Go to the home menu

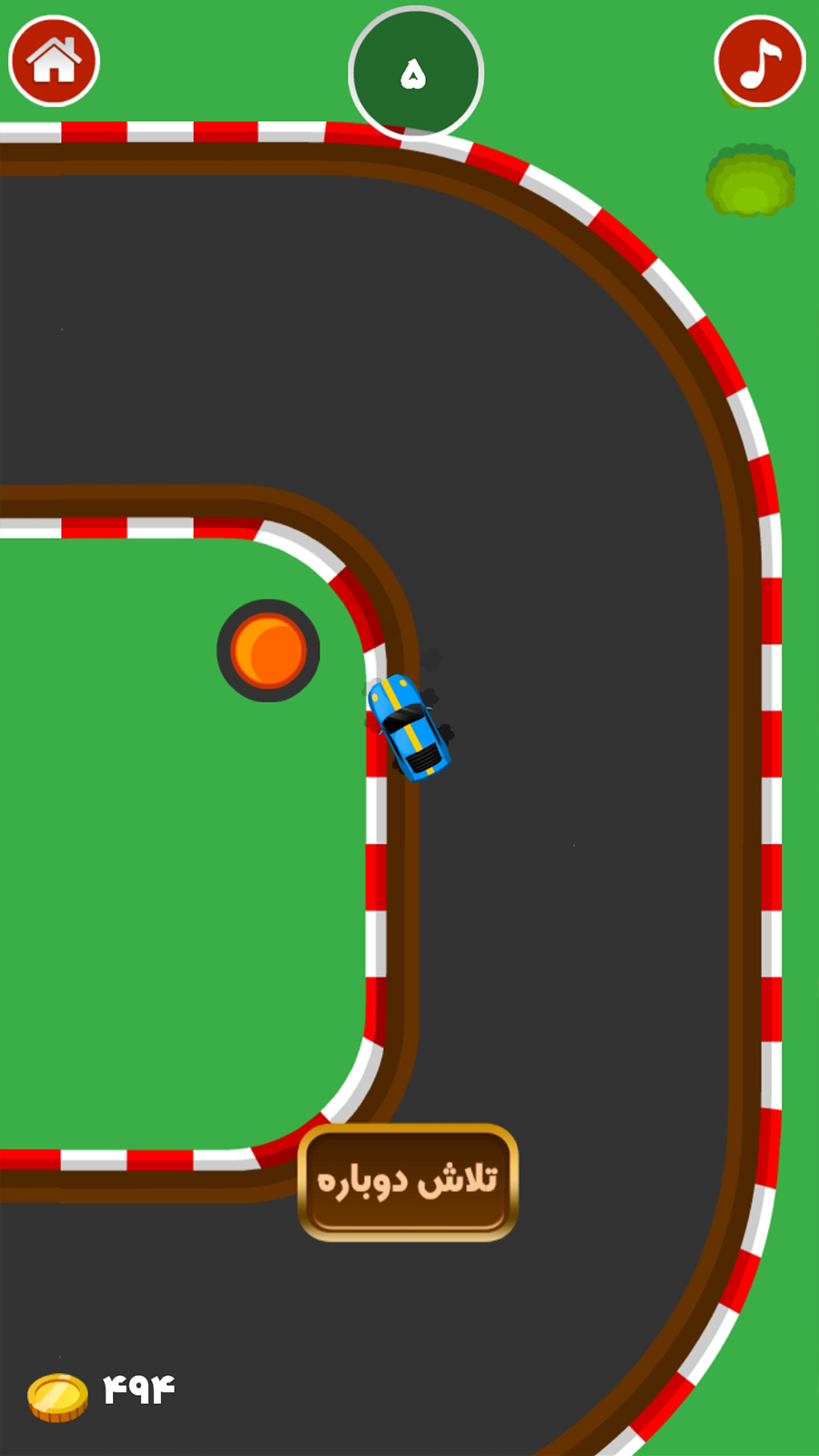coord(54,61)
